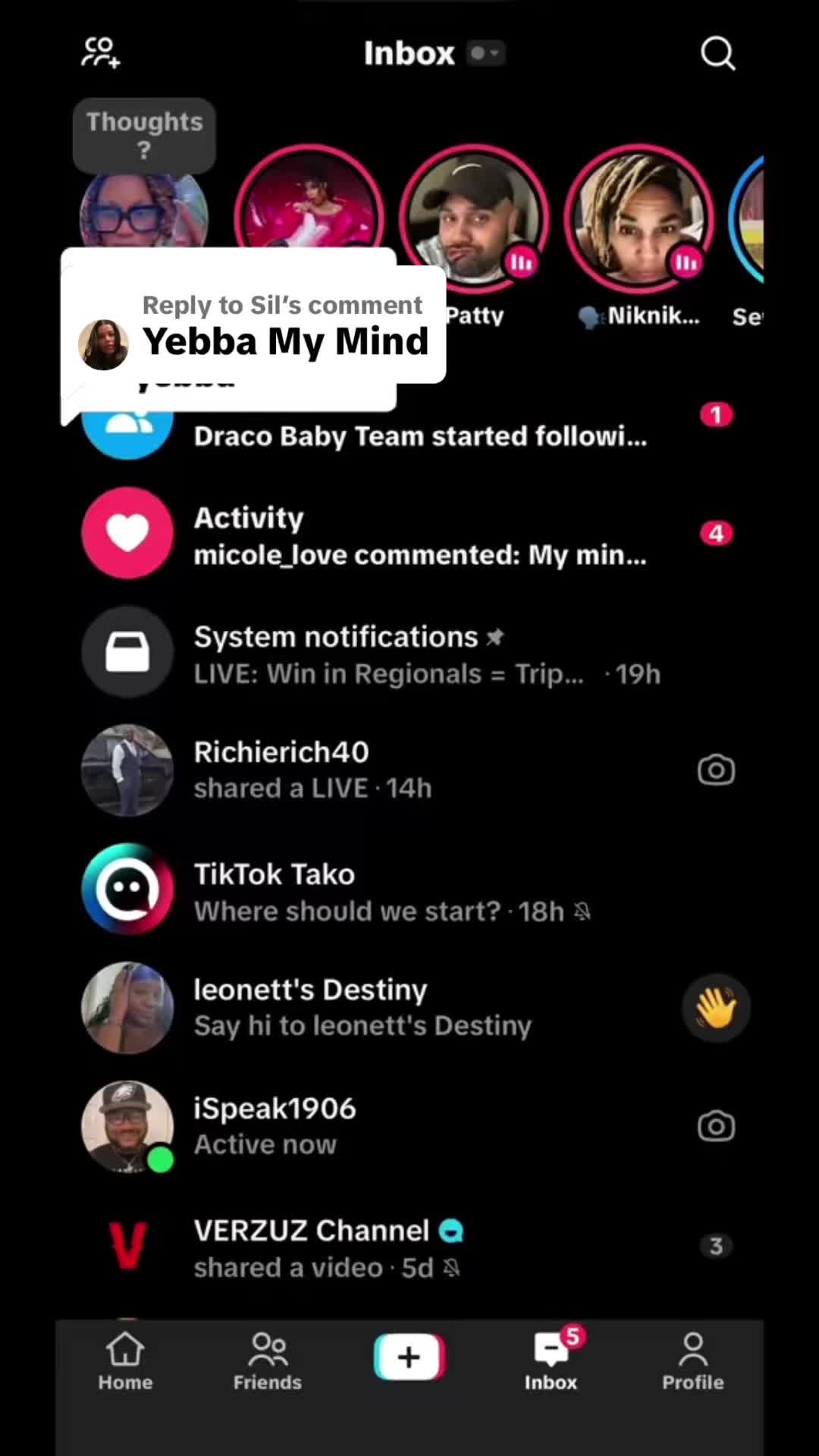Open the chat with iSpeak1906
The height and width of the screenshot is (1456, 819).
click(x=409, y=1127)
